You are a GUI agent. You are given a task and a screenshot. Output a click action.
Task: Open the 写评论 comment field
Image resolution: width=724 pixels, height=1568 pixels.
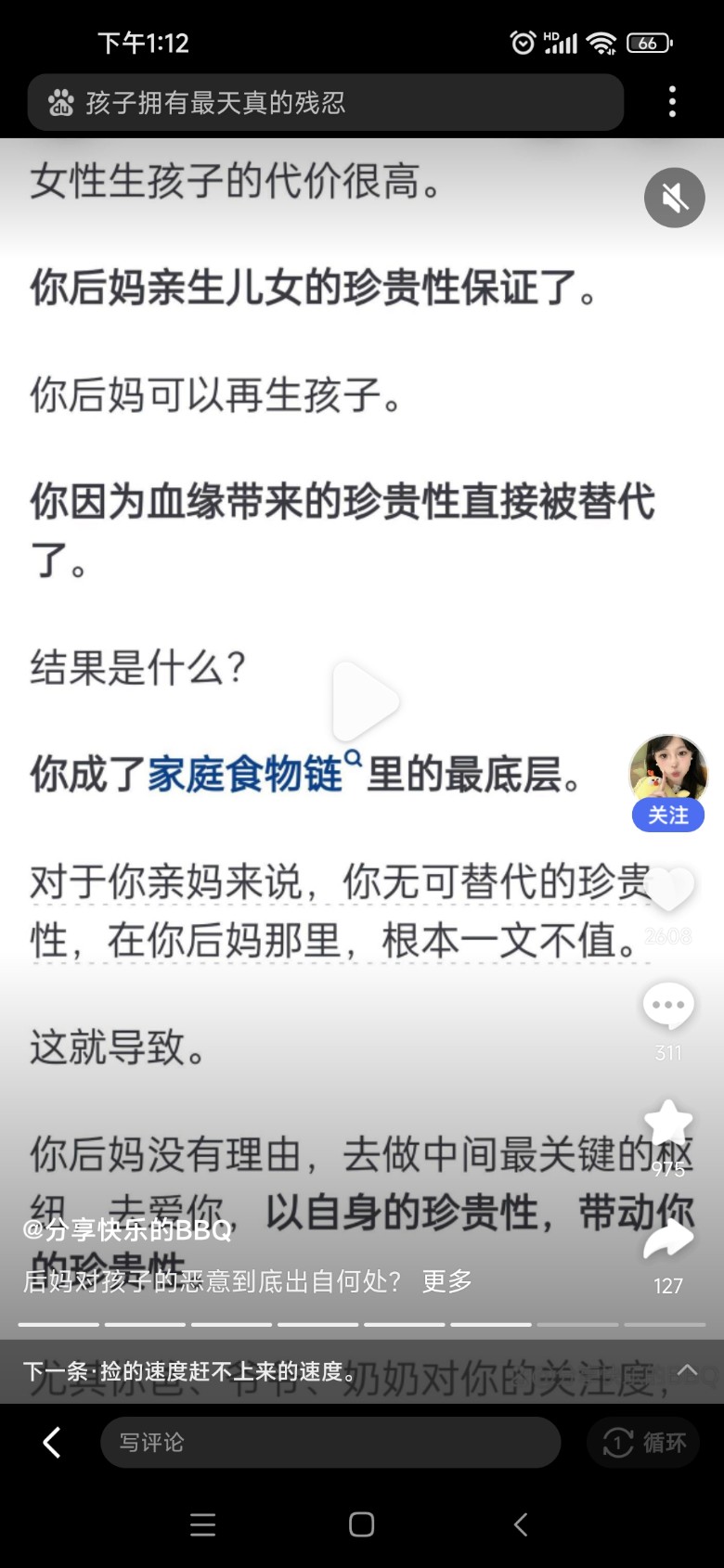point(330,1442)
